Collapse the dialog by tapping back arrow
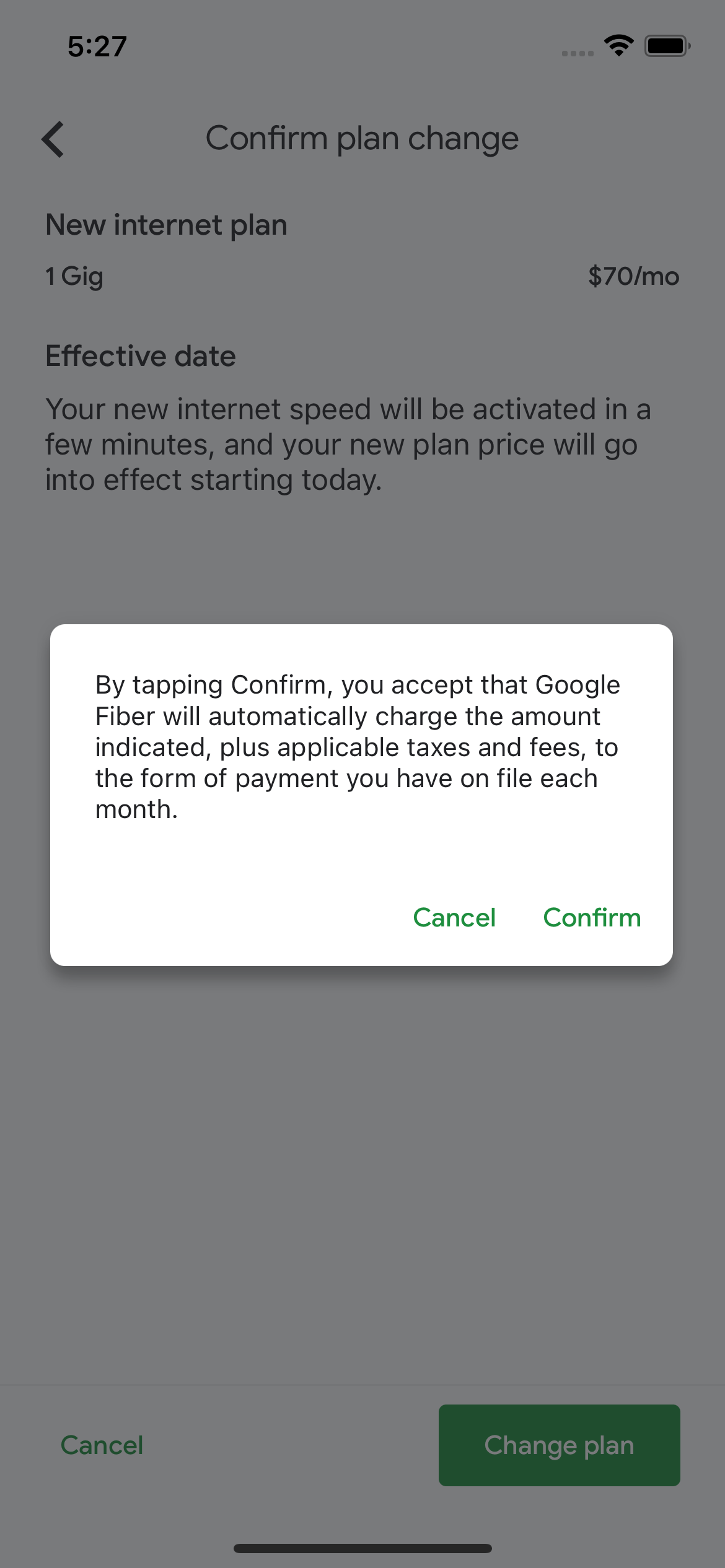This screenshot has height=1568, width=725. [x=53, y=139]
